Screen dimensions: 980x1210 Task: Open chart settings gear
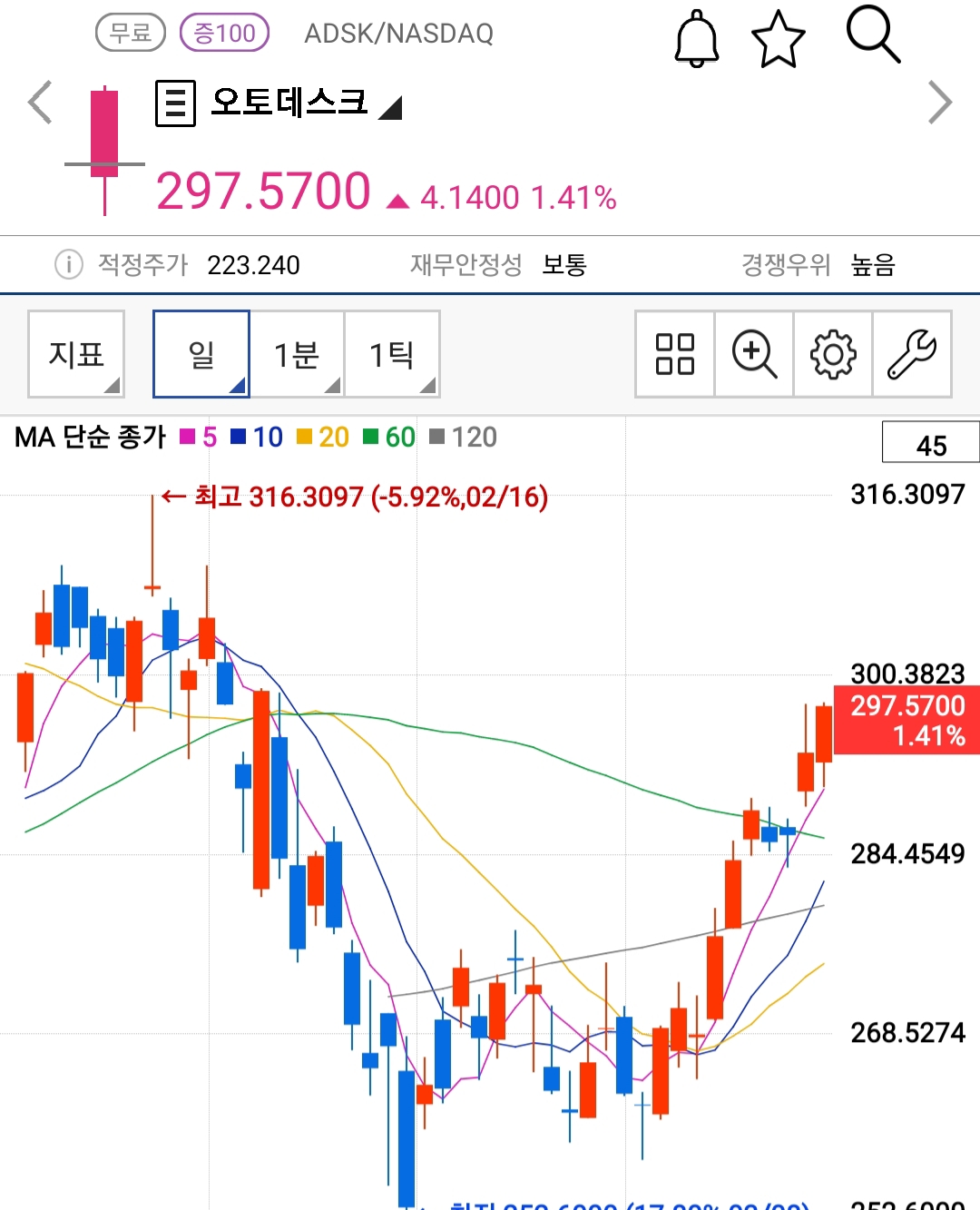point(833,354)
